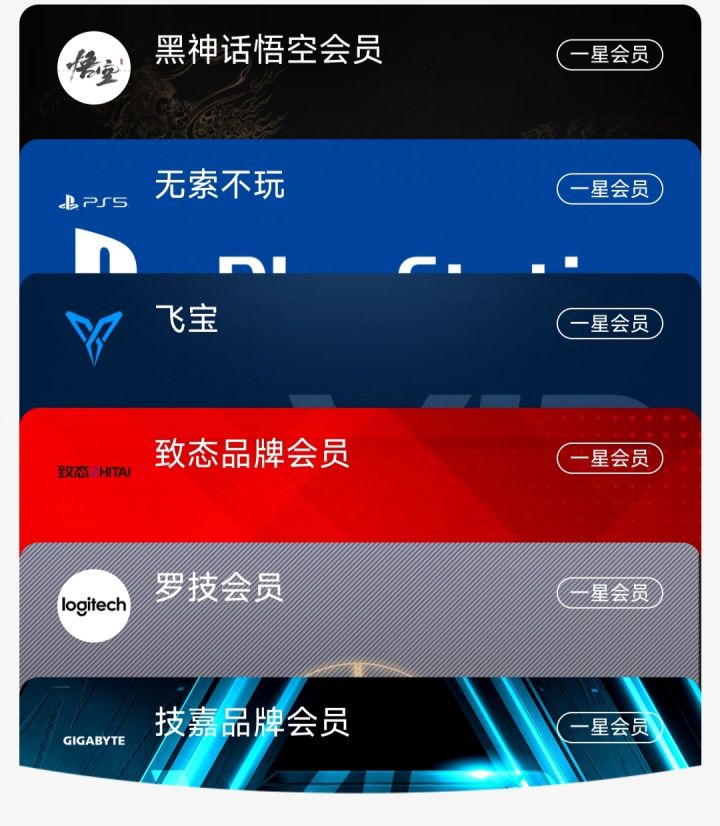Screen dimensions: 720x826
Task: Open the 黑神话悟空会员 membership card
Action: coord(268,50)
